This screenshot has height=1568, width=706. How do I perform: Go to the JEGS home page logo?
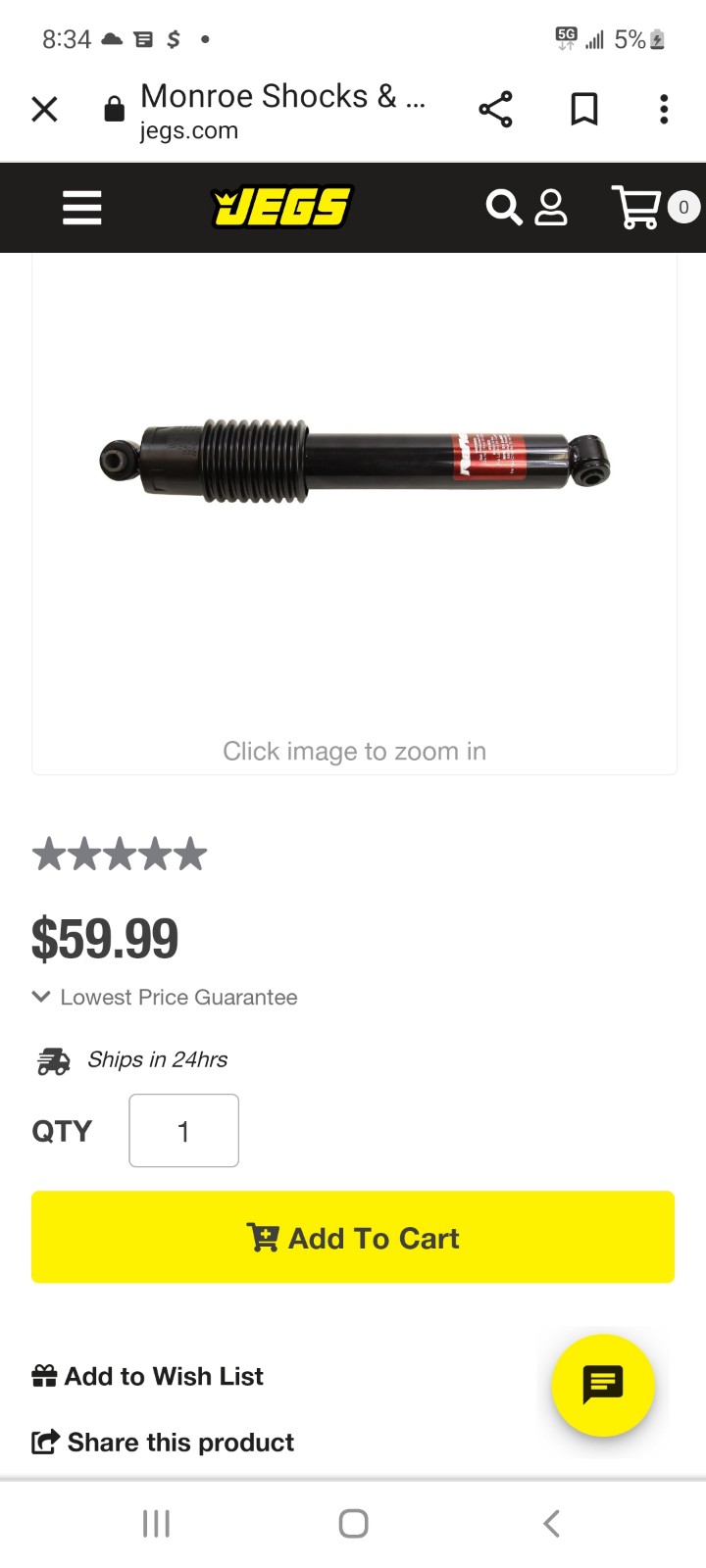[x=281, y=208]
